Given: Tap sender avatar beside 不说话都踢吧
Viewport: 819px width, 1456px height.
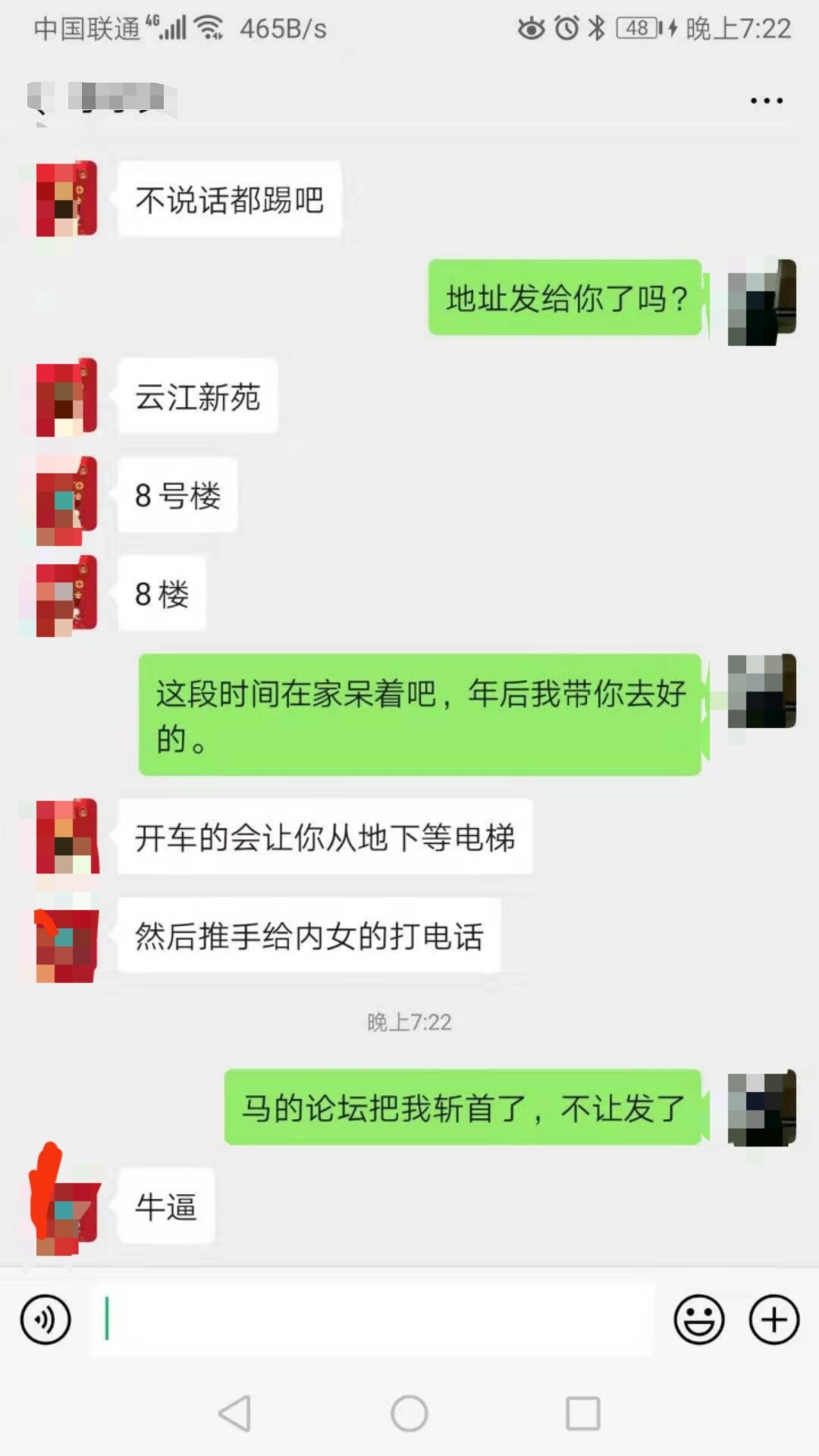Looking at the screenshot, I should tap(67, 199).
